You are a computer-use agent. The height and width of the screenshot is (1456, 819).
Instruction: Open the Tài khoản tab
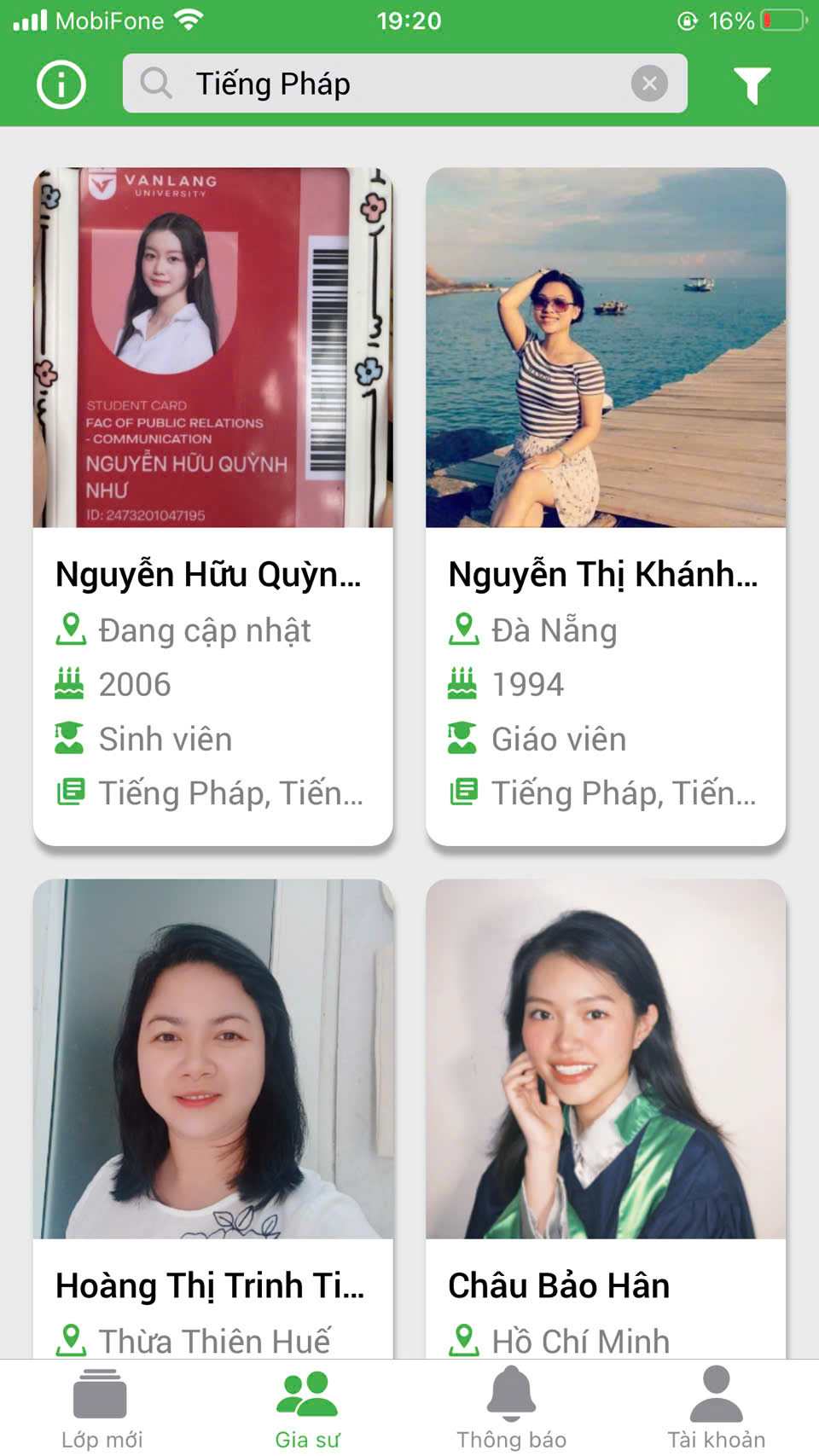coord(716,1407)
